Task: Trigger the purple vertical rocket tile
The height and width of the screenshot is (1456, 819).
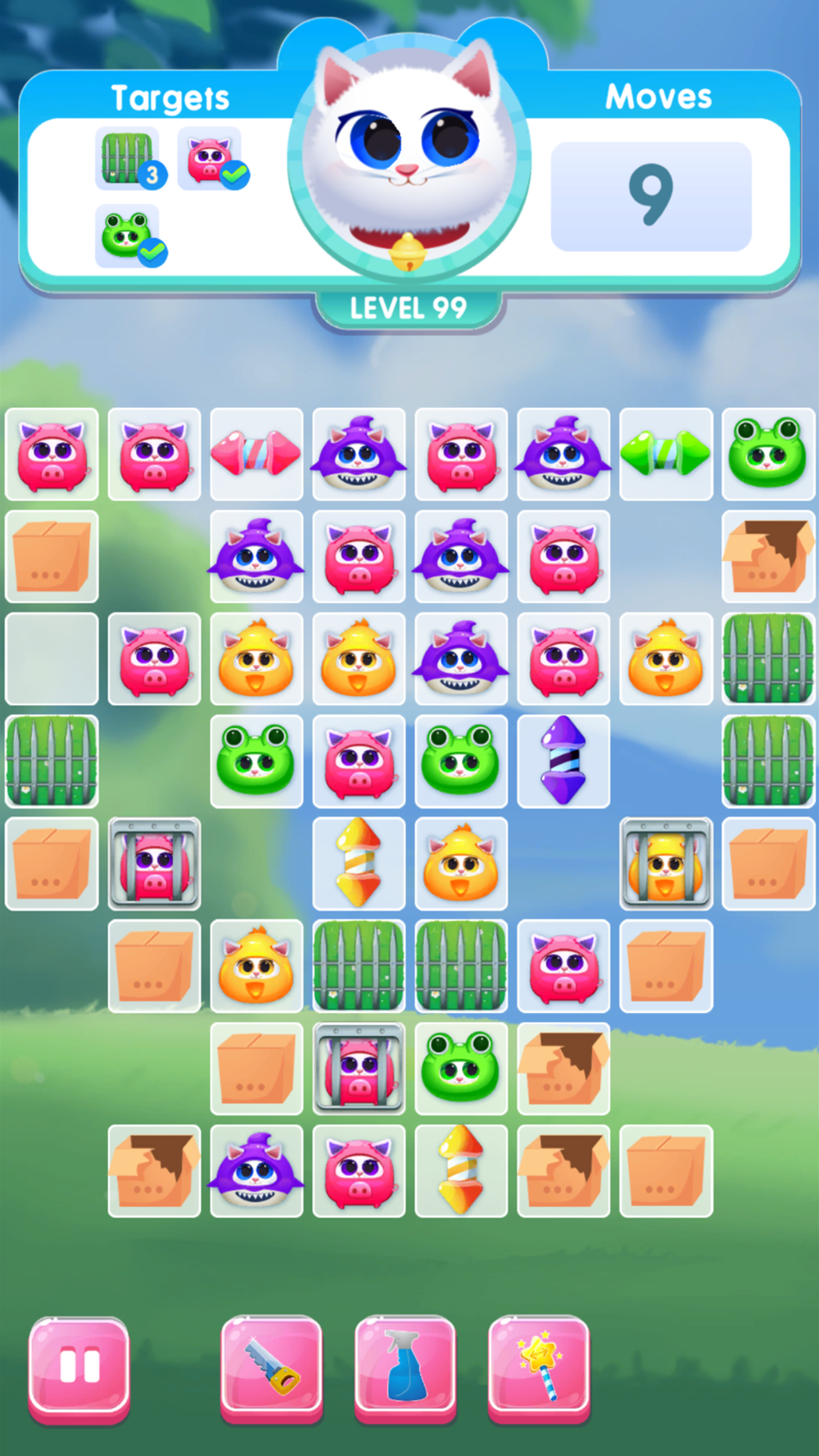Action: [x=563, y=761]
